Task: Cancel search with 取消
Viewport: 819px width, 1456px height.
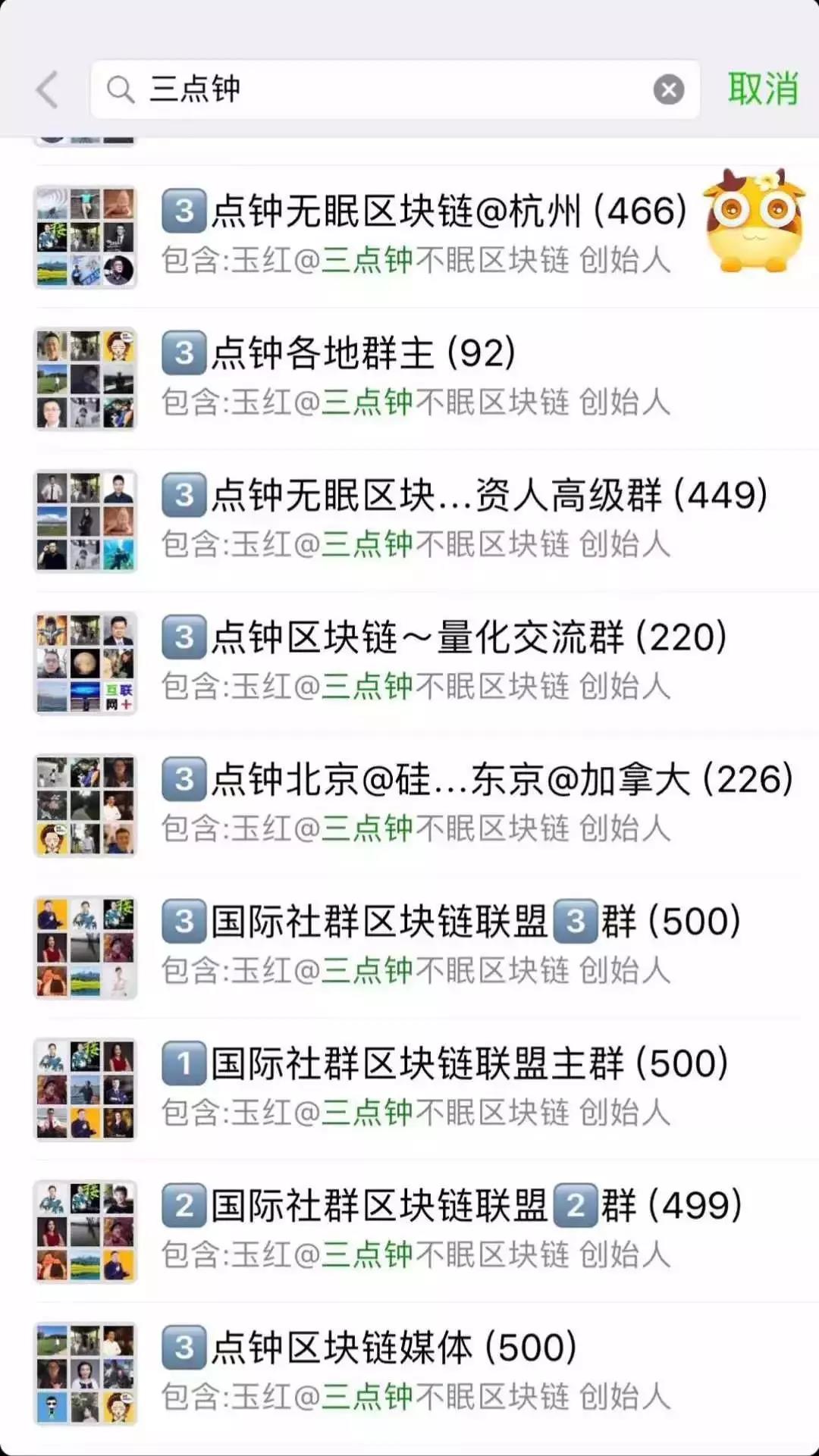Action: click(x=762, y=89)
